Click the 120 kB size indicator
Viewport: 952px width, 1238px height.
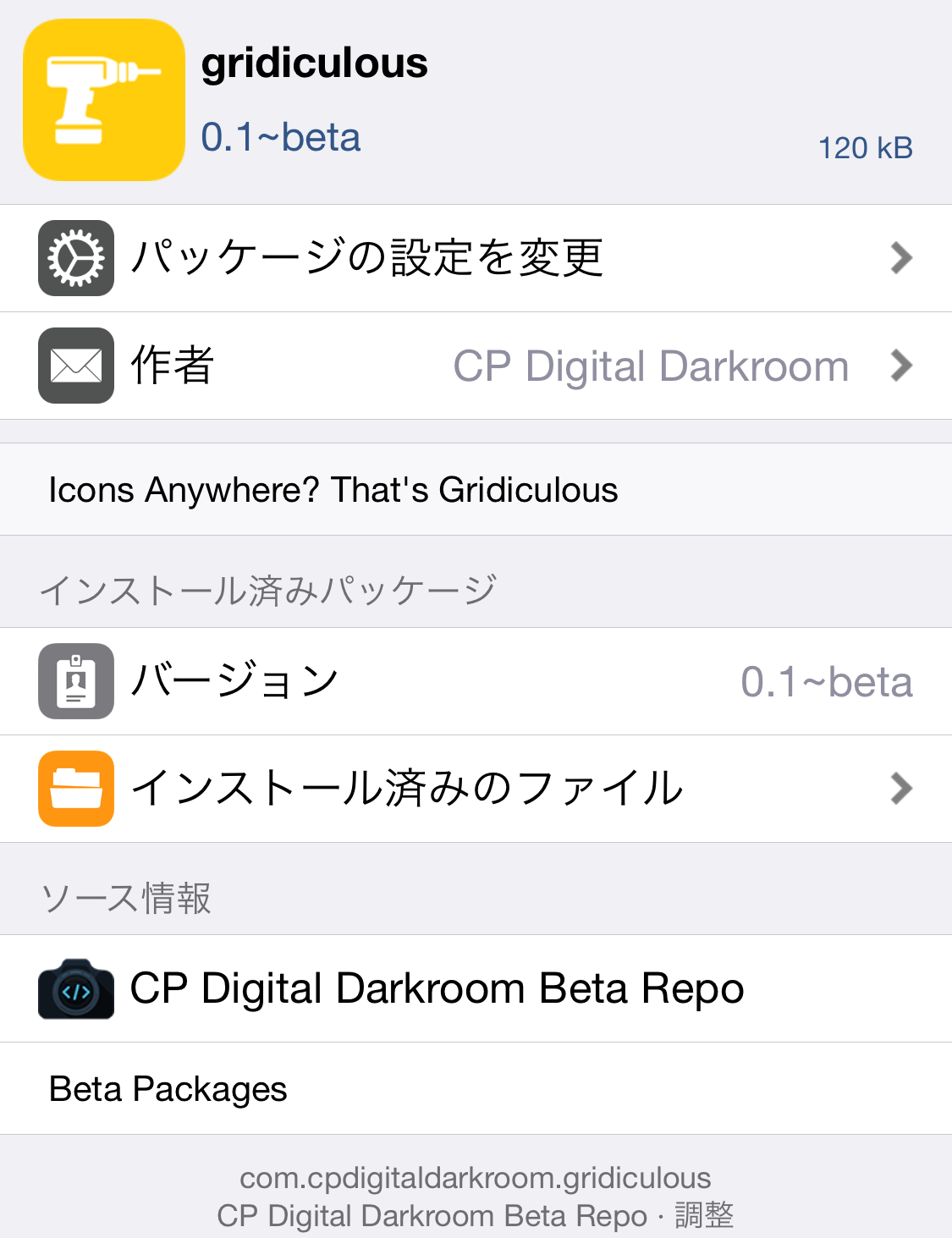[865, 148]
